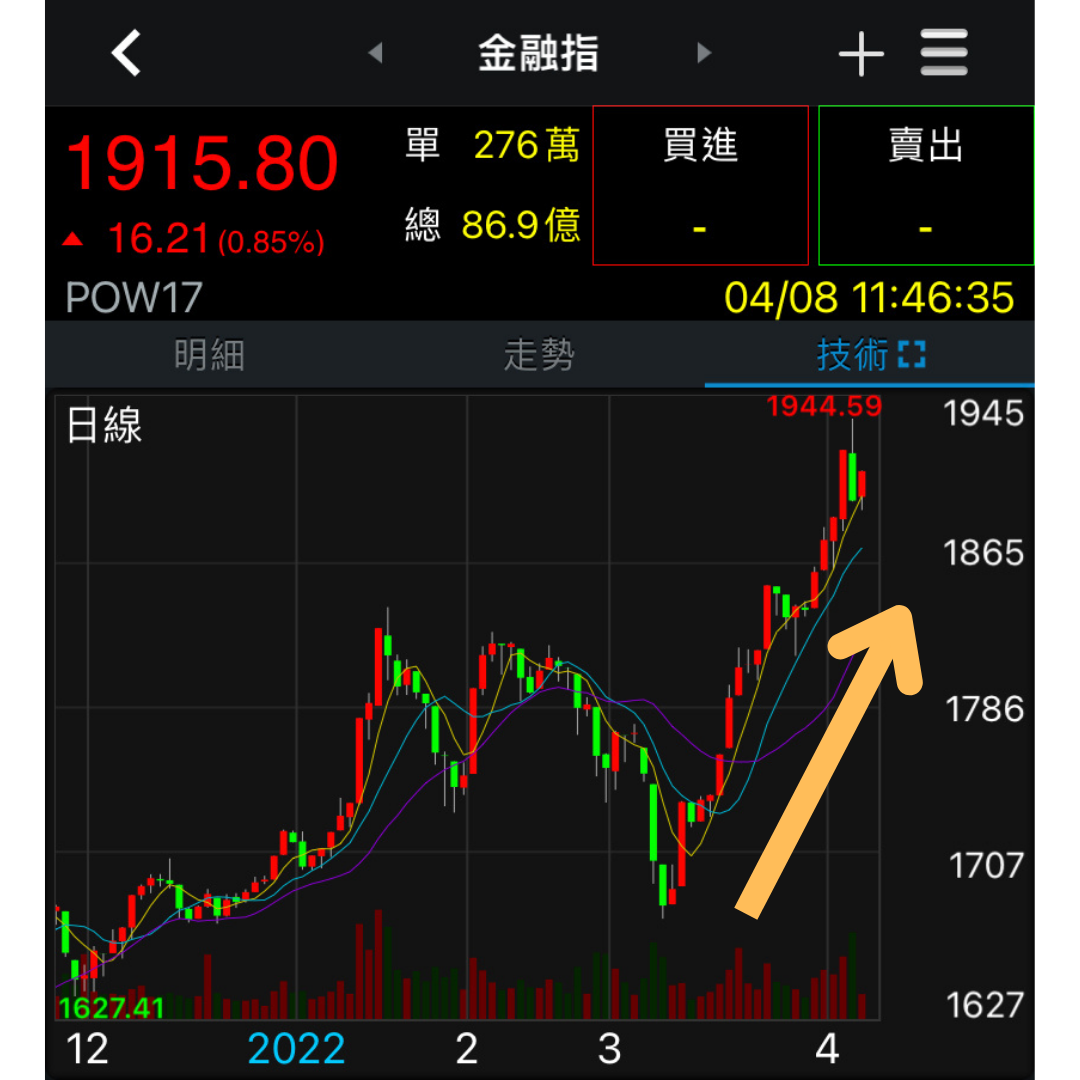The image size is (1080, 1080).
Task: Tap the 買進 buy box
Action: pos(700,185)
